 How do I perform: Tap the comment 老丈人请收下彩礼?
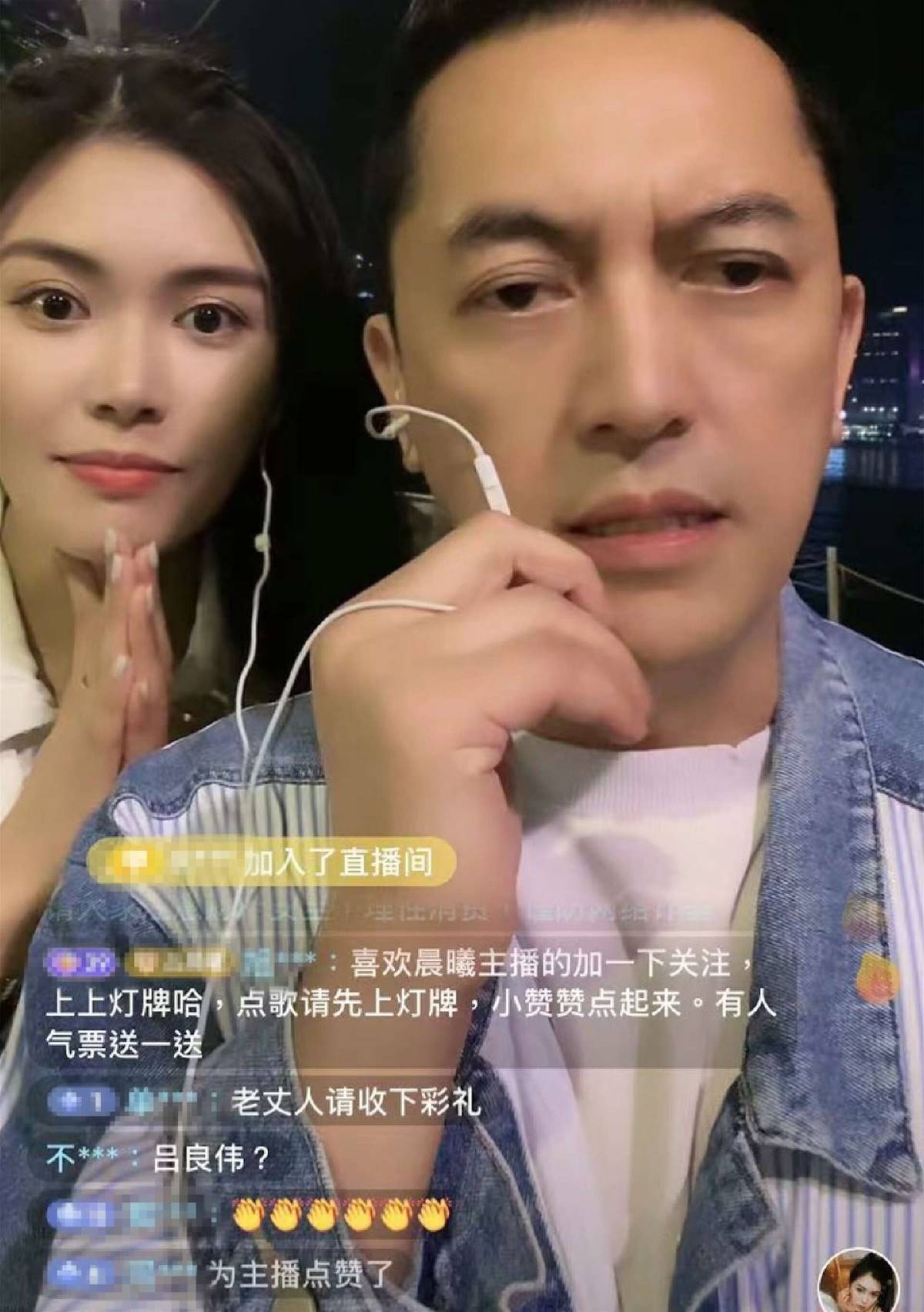[x=266, y=1101]
